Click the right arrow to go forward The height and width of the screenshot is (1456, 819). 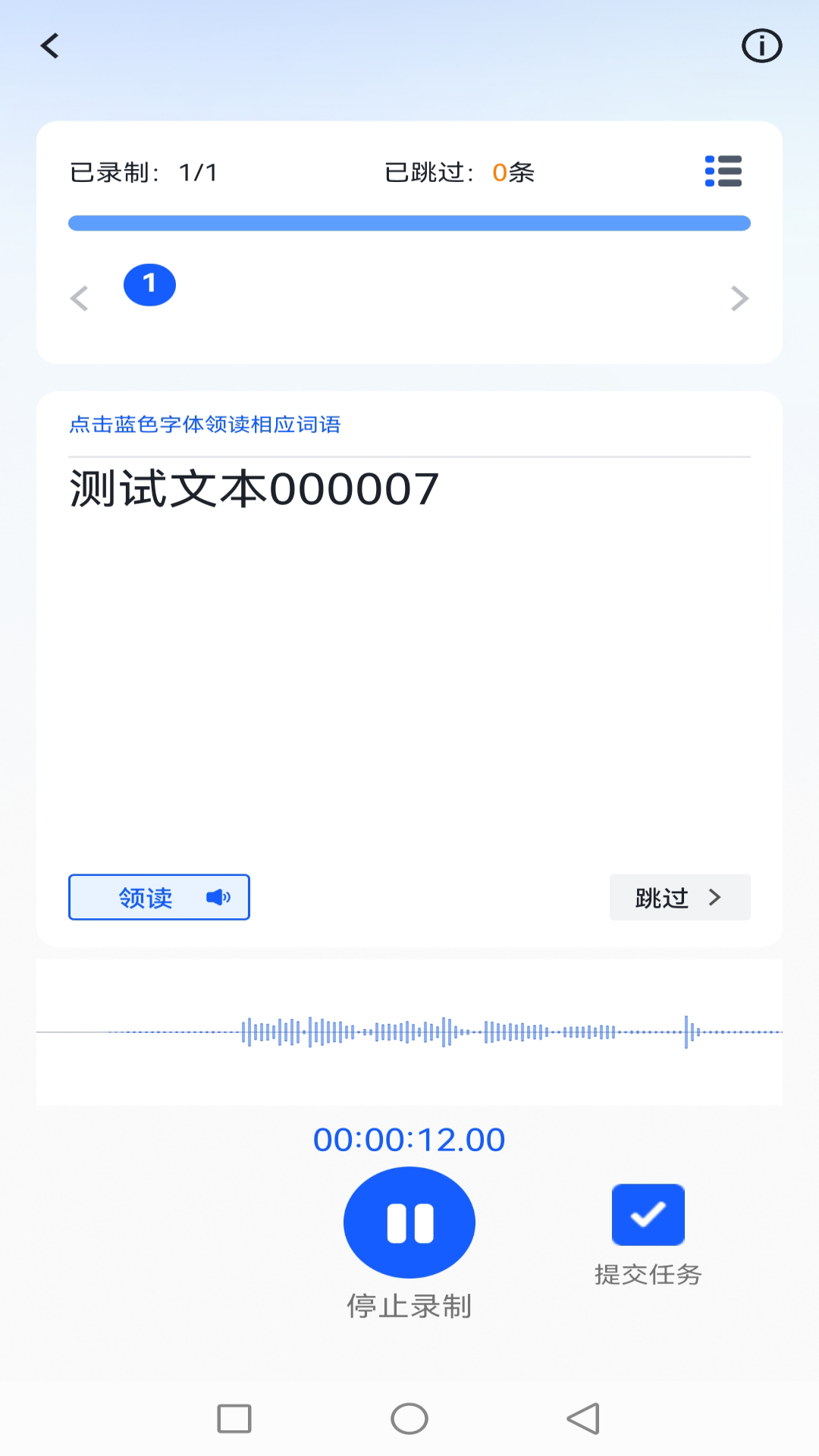[x=741, y=298]
